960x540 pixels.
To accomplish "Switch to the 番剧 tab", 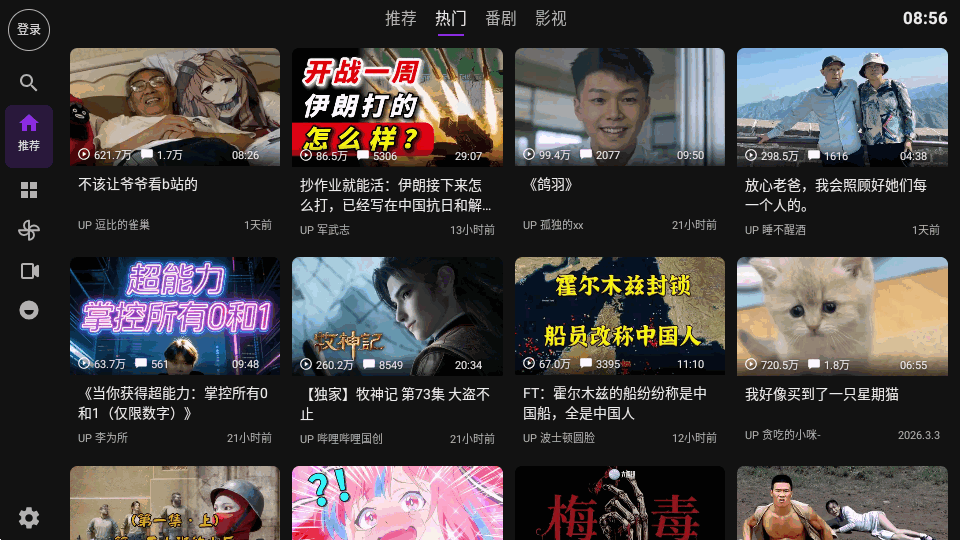I will coord(500,19).
